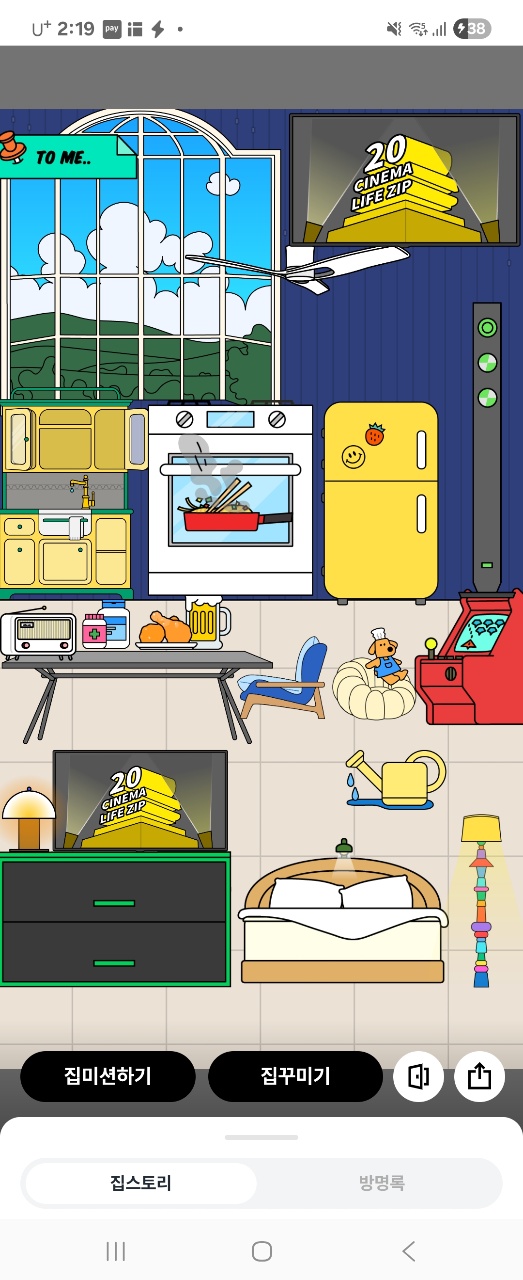Screen dimensions: 523x1280
Task: Tap the door icon next to 집꾸미기
Action: pyautogui.click(x=419, y=1076)
